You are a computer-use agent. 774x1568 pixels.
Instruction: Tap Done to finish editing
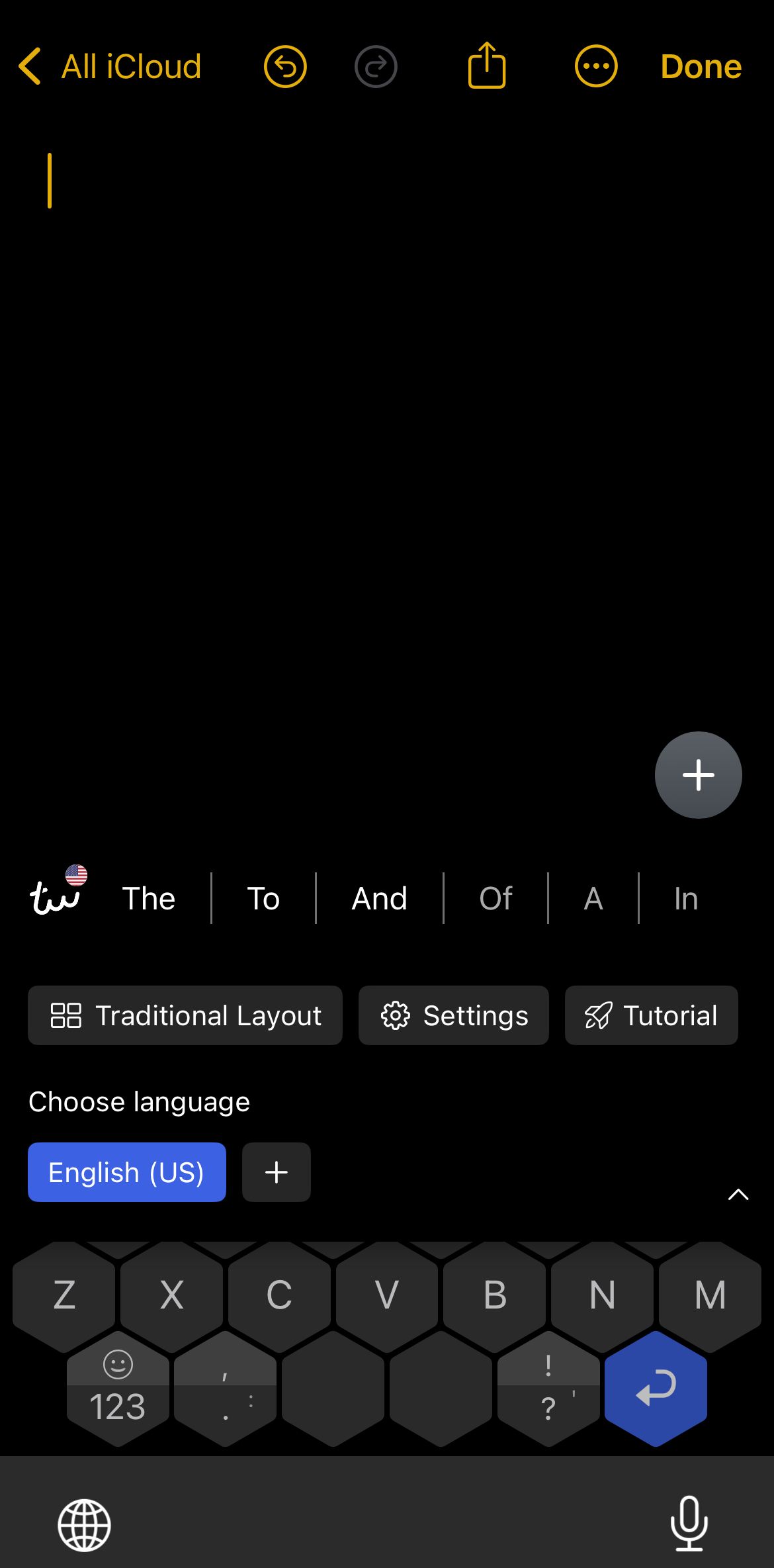click(701, 67)
